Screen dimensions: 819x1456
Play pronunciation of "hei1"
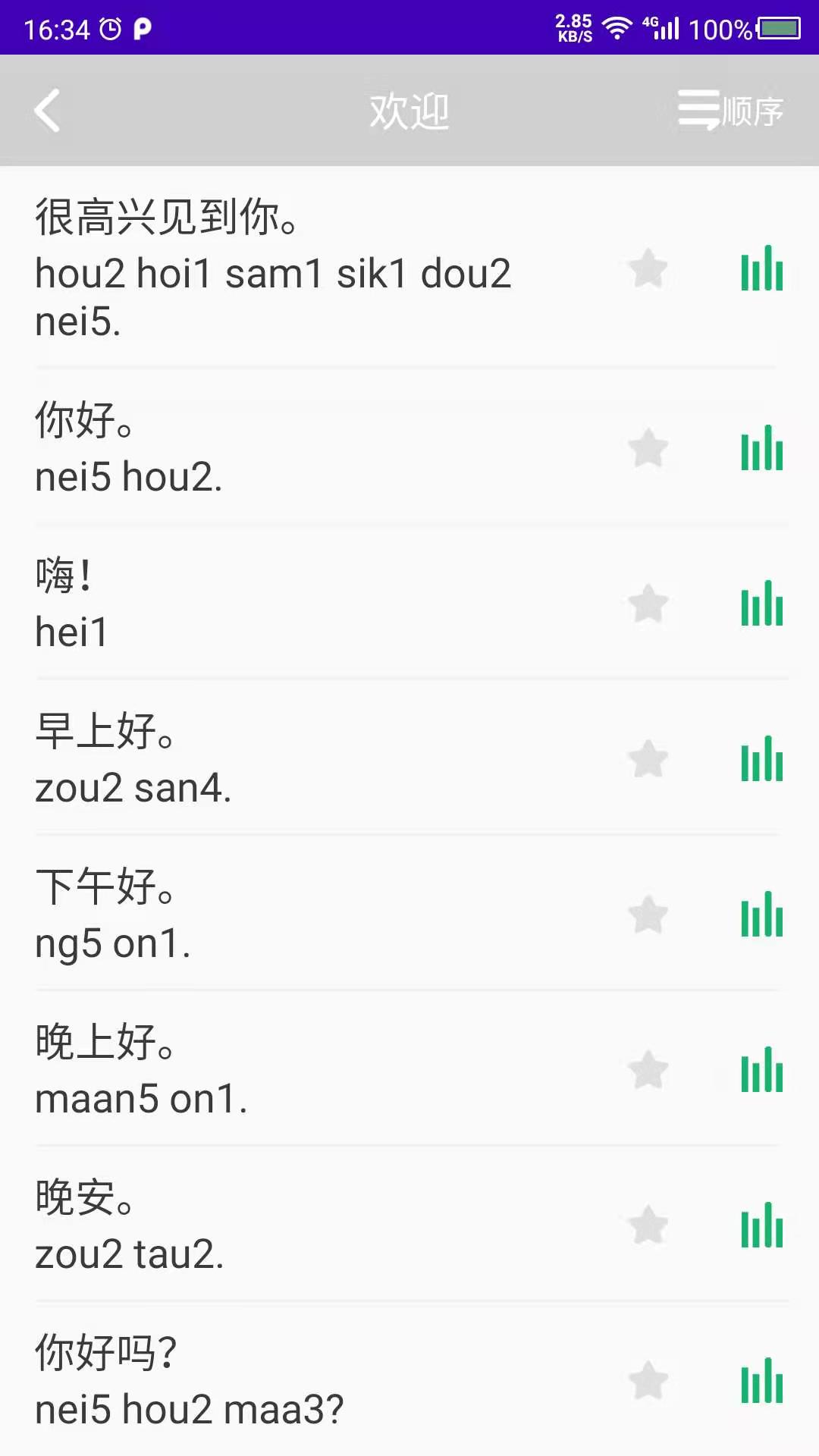click(761, 603)
